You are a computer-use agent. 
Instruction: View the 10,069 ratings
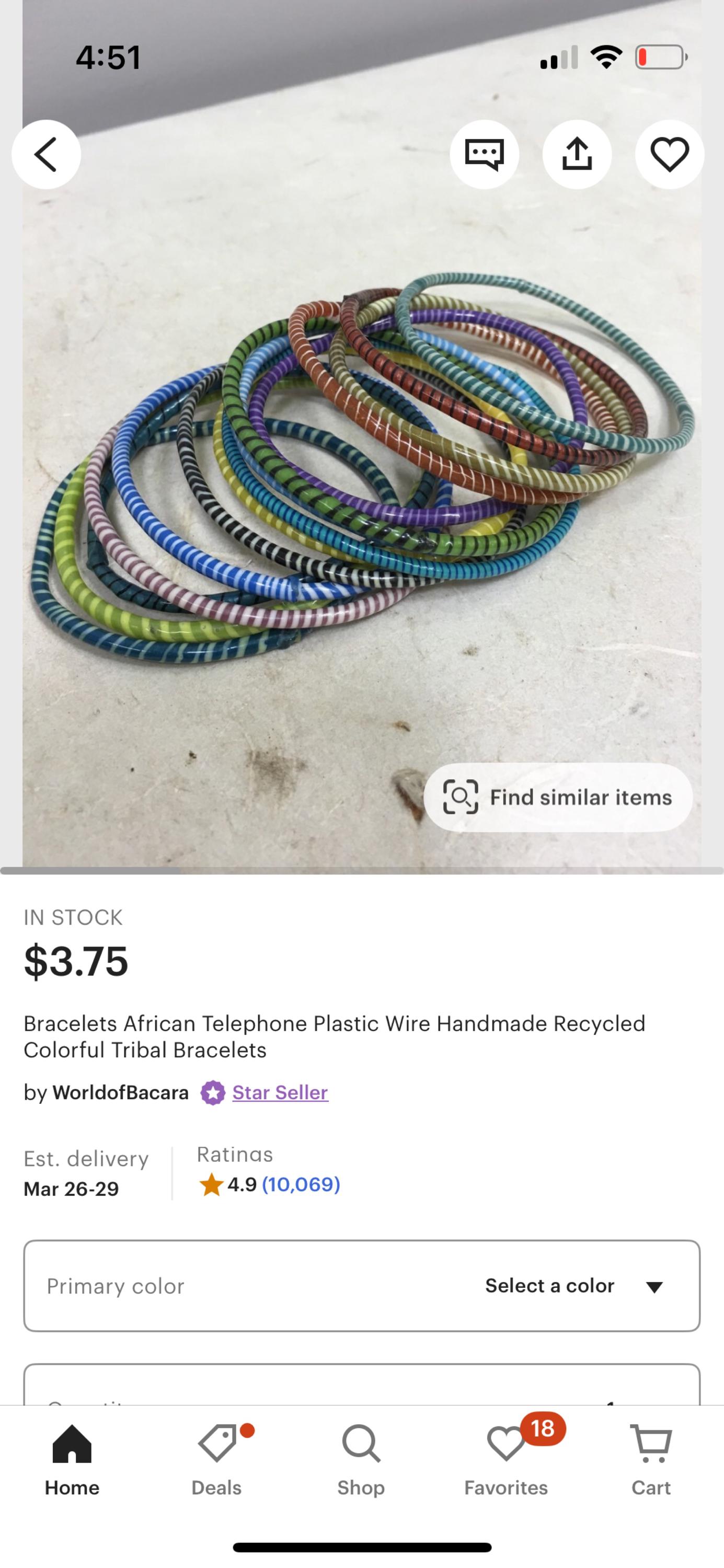pos(301,1184)
